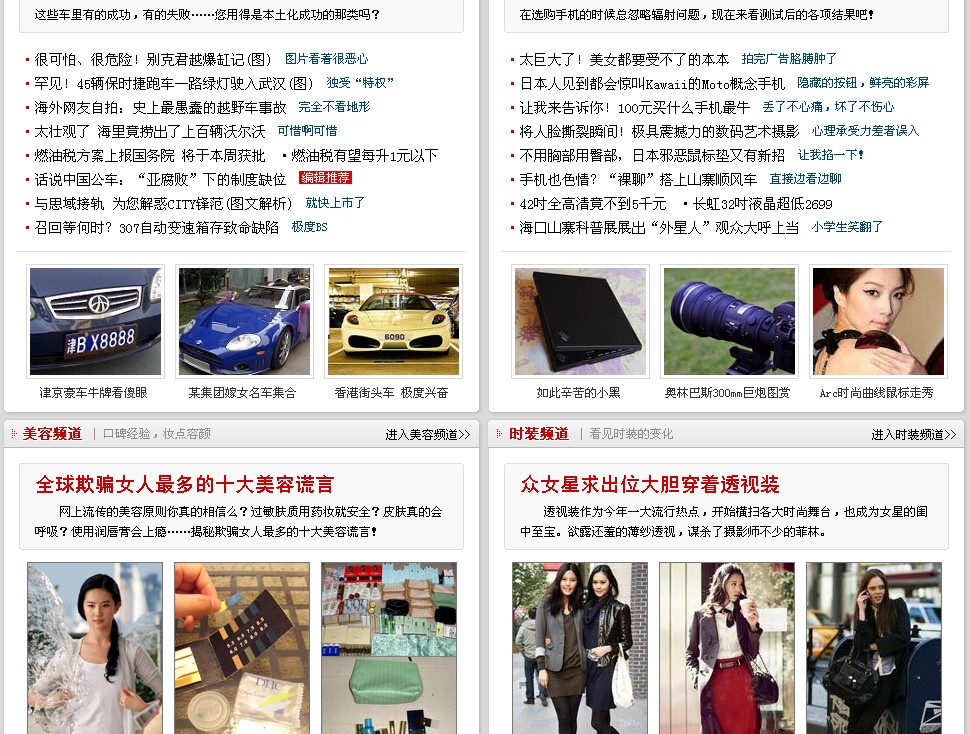This screenshot has height=734, width=969.
Task: Open article 众女星求出位大胆穿着透视装
Action: (x=650, y=485)
